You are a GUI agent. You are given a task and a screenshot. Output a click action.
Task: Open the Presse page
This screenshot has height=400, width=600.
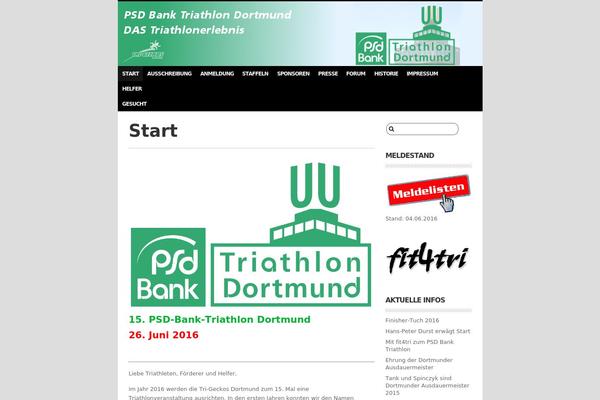pos(328,74)
